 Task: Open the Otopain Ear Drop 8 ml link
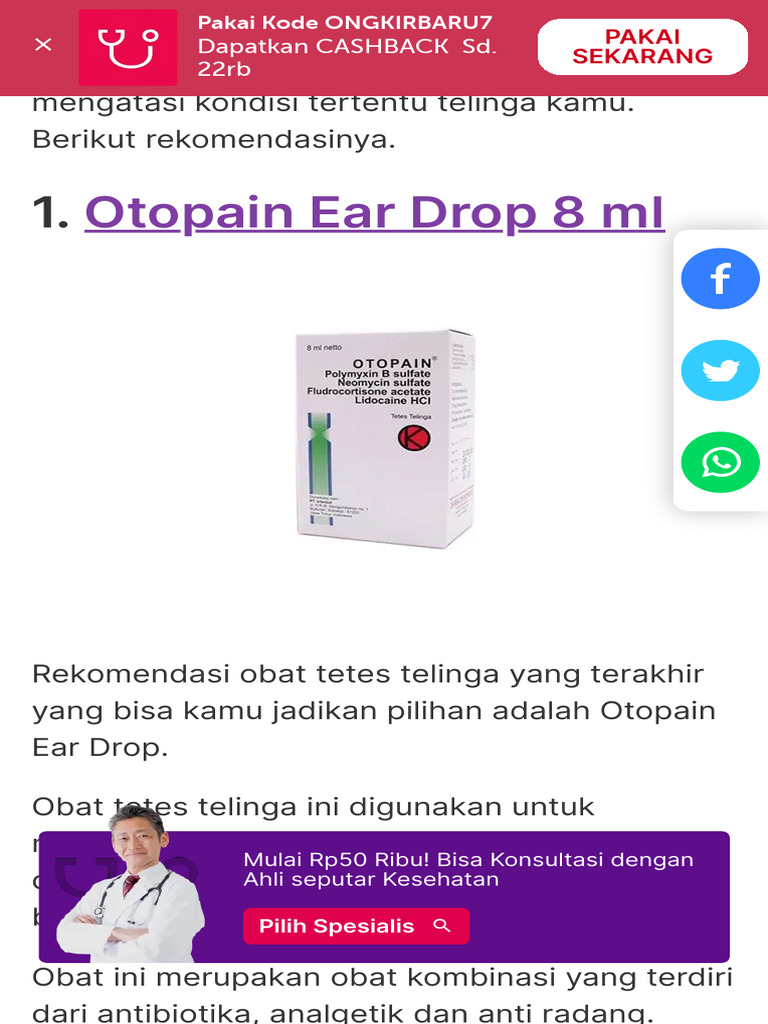(x=374, y=212)
